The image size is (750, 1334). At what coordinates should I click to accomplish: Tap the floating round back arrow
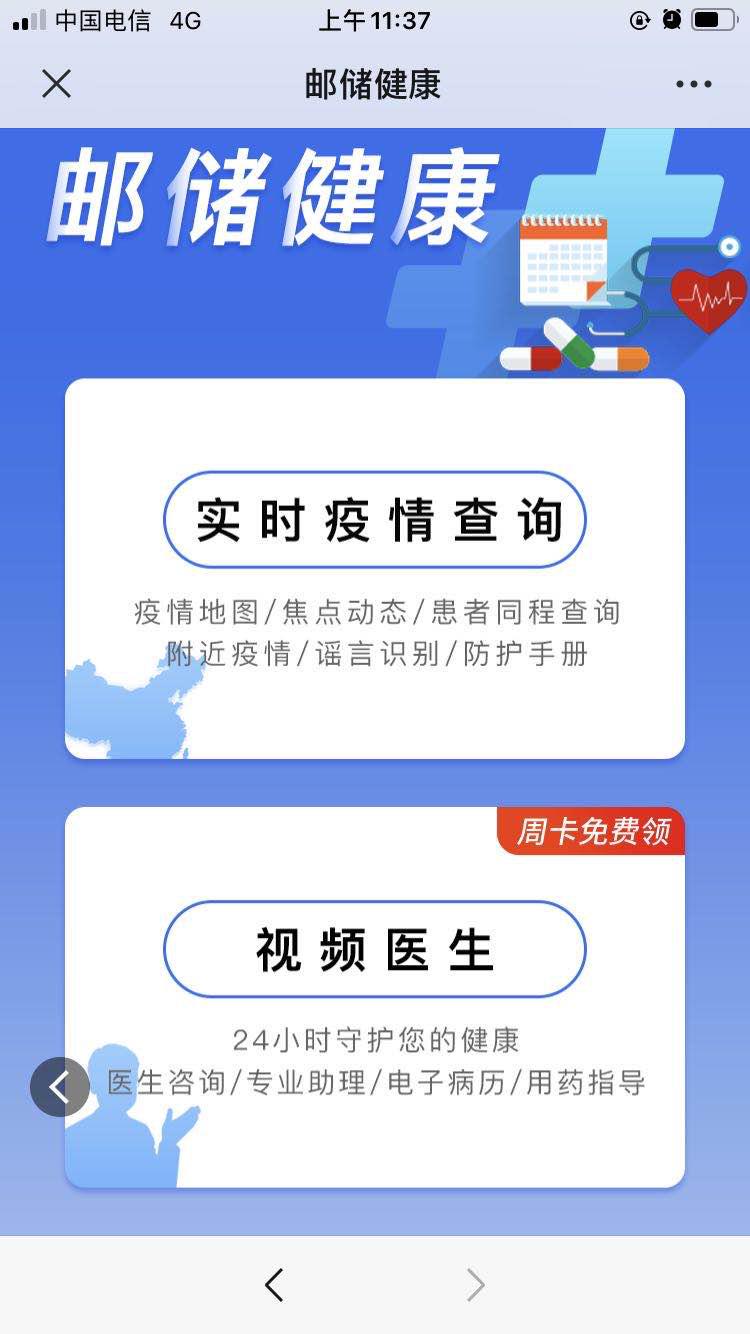point(60,1087)
